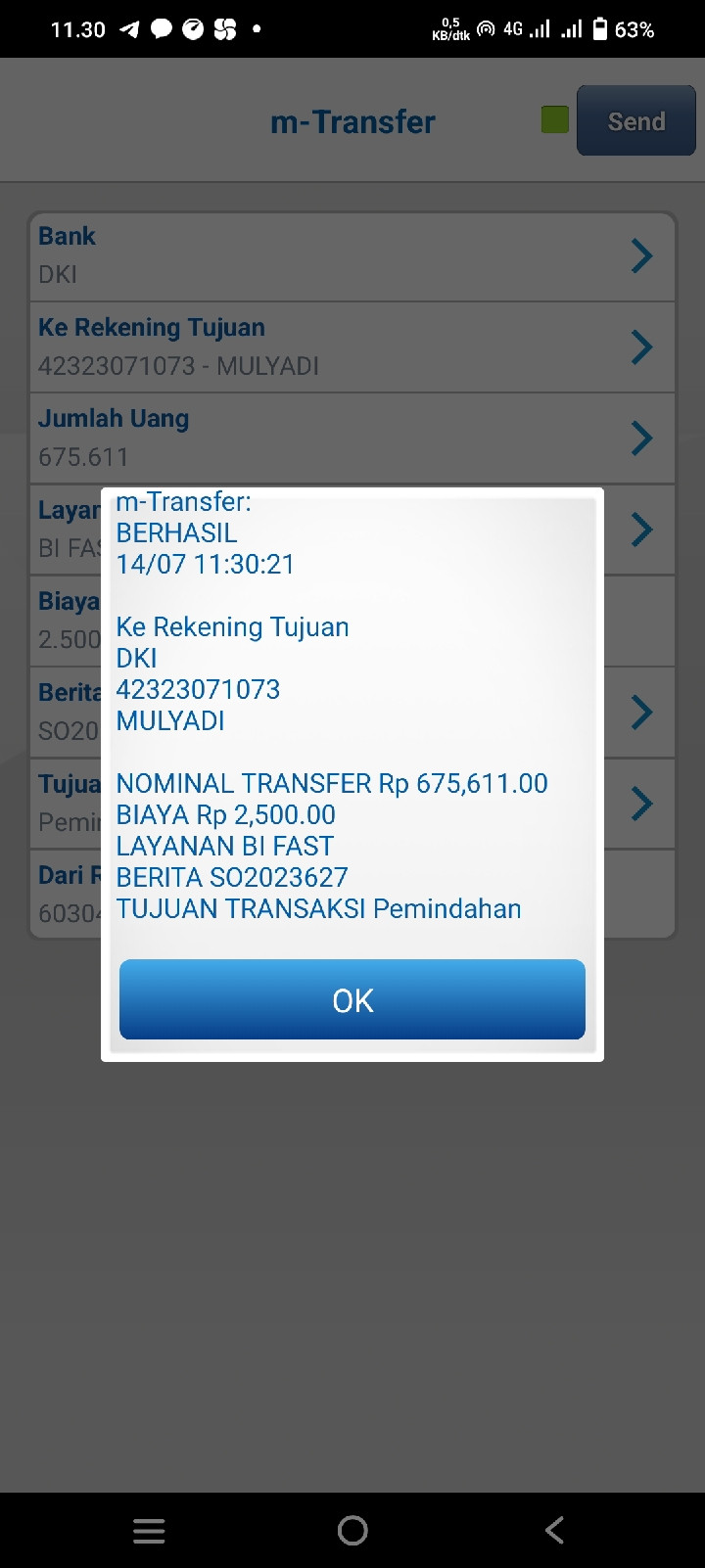Image resolution: width=705 pixels, height=1568 pixels.
Task: Return to the phone's home screen
Action: coord(352,1530)
